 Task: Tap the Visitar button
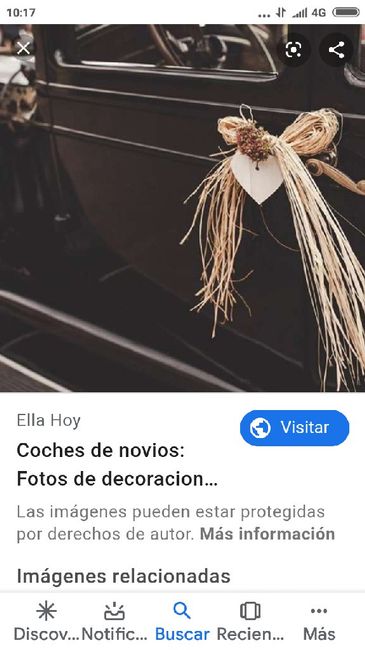coord(294,428)
